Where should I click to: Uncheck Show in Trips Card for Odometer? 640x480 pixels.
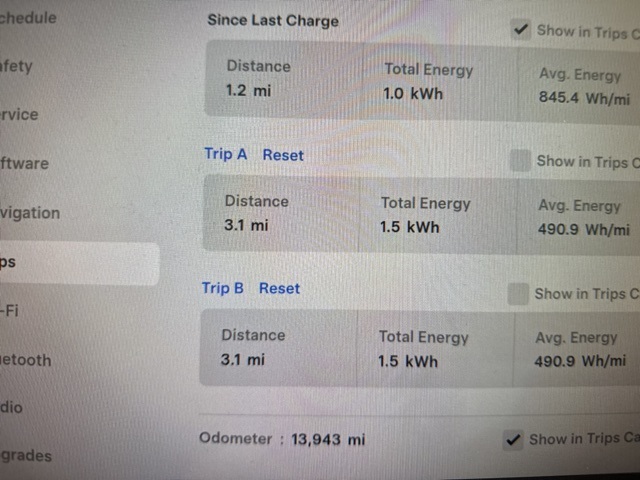[513, 439]
